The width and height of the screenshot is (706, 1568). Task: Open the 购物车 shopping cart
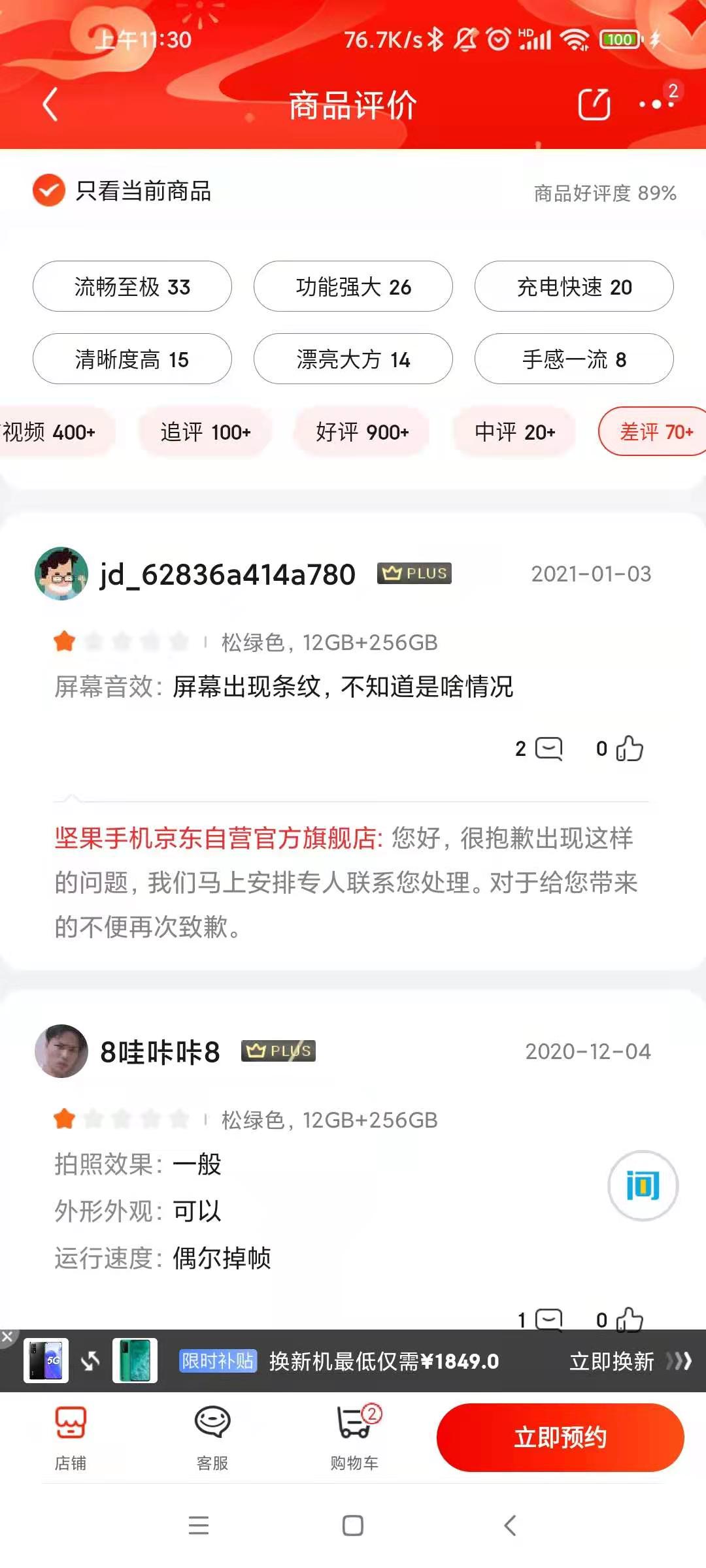click(x=354, y=1437)
